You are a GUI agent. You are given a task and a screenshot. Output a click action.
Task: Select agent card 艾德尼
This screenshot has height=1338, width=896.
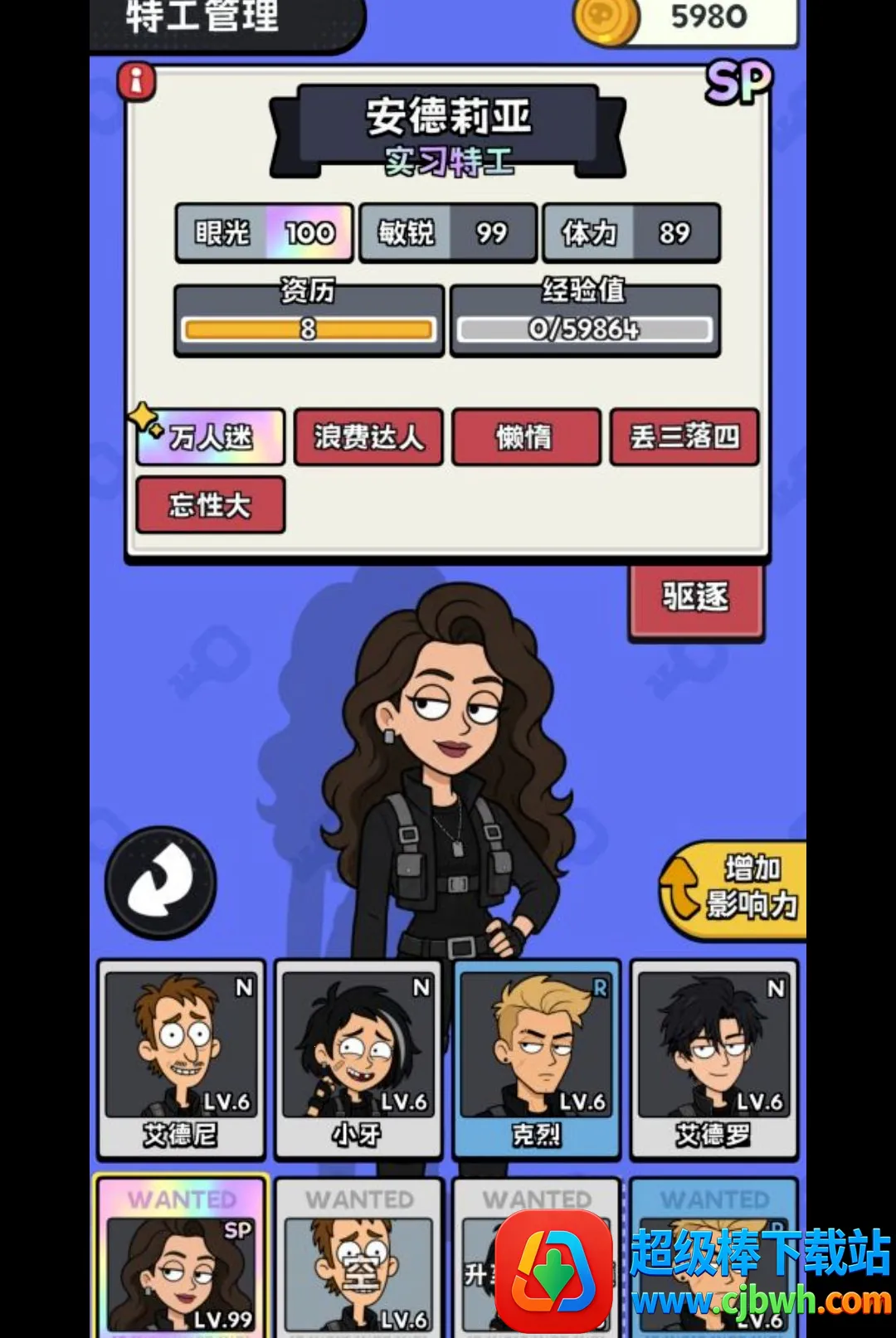(181, 1059)
